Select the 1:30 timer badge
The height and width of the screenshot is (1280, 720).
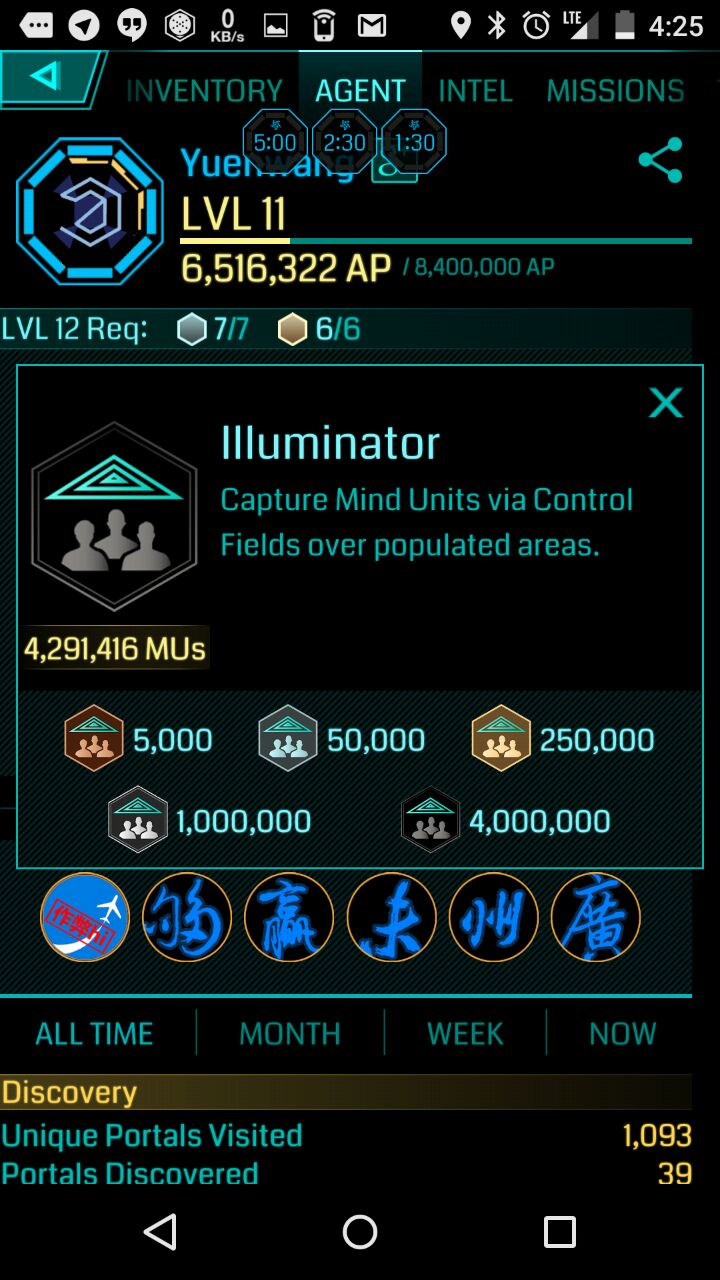tap(414, 142)
